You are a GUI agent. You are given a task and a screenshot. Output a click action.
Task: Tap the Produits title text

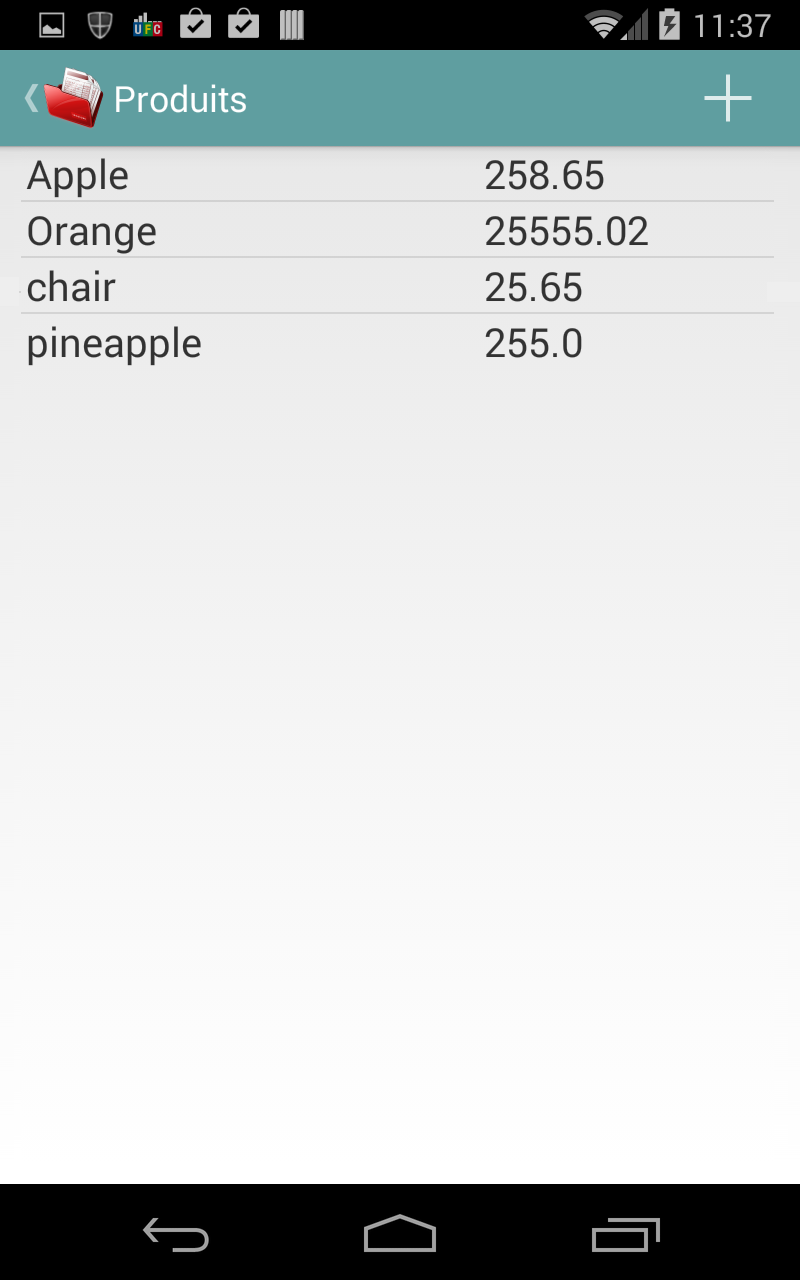[x=180, y=97]
